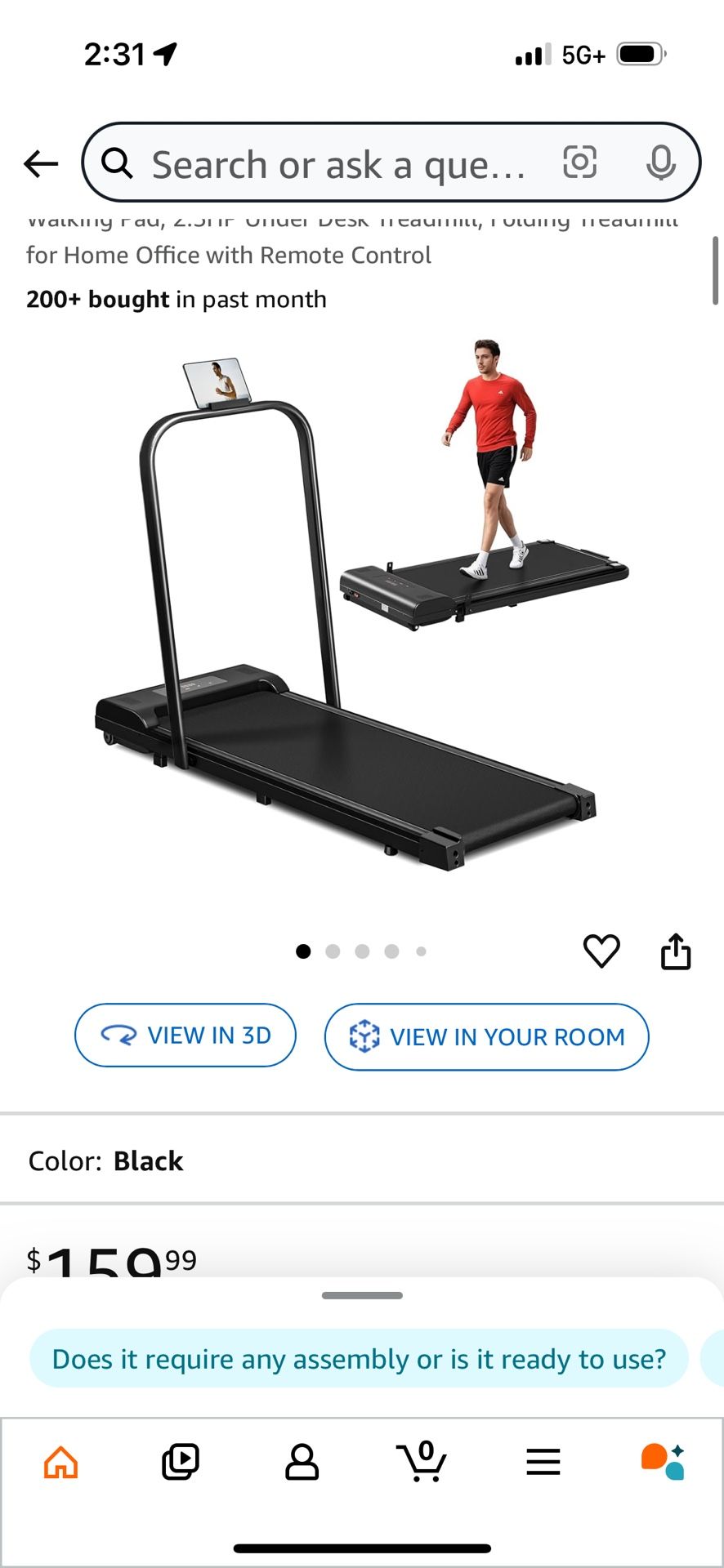
Task: Share this product listing
Action: point(675,951)
